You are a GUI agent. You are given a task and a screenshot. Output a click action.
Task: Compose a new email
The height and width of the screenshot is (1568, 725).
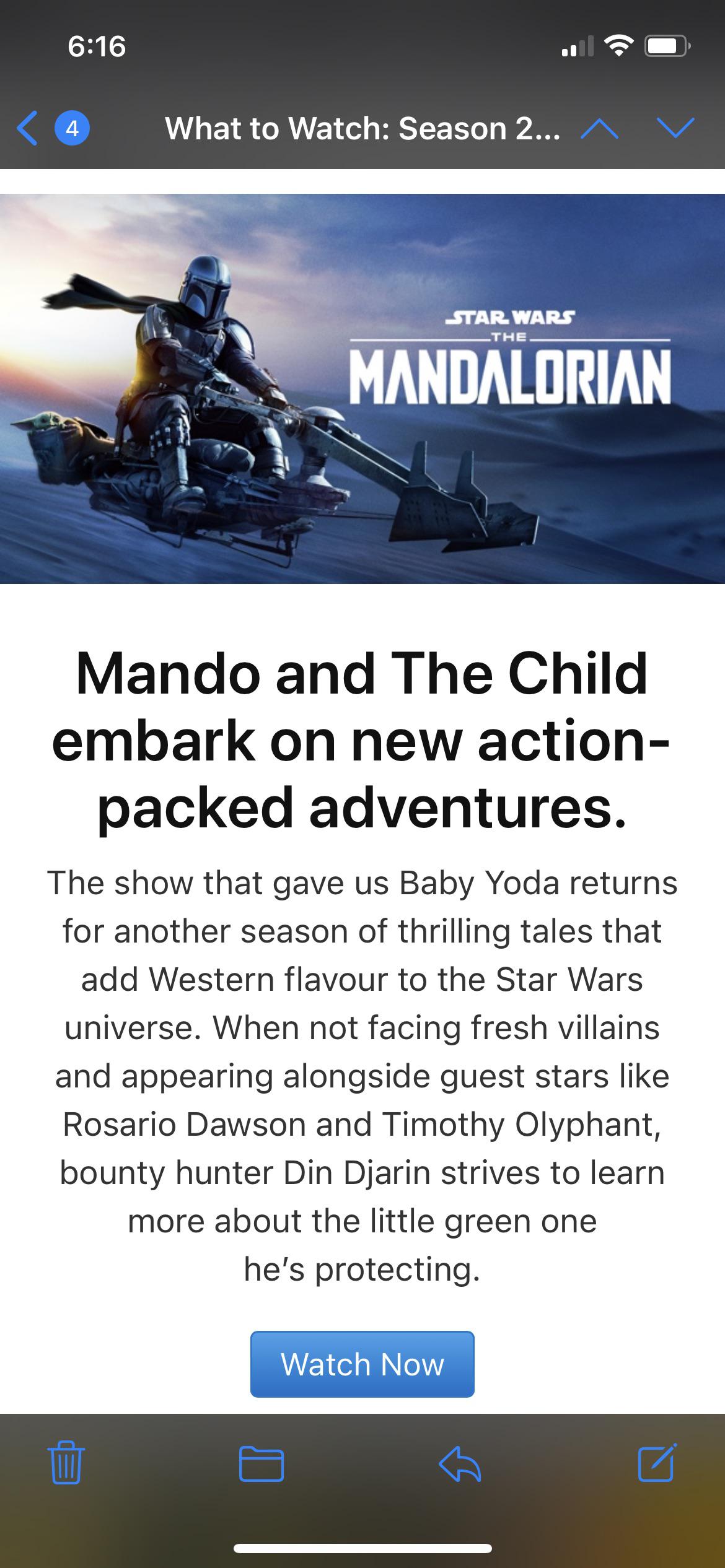[657, 1464]
